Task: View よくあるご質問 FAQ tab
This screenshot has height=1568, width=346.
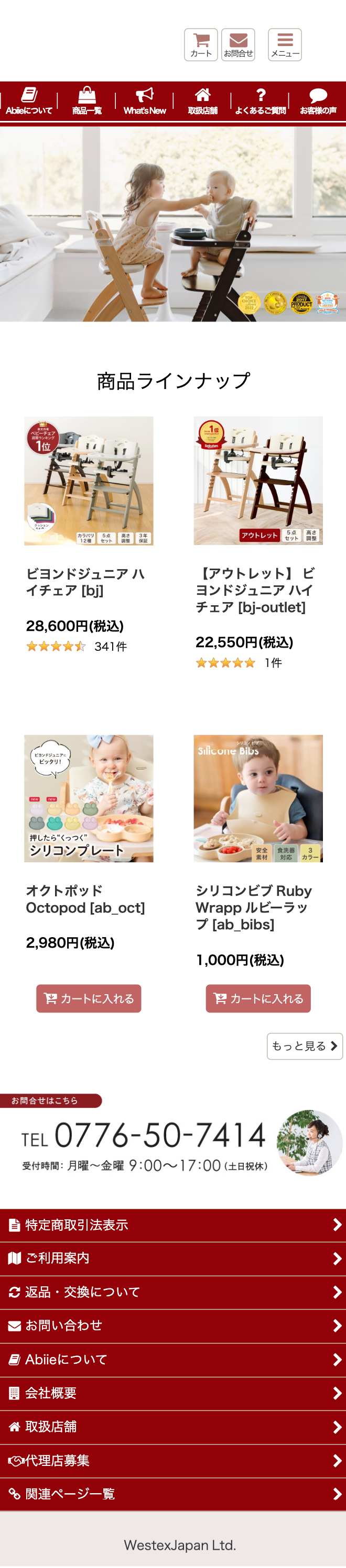Action: [x=260, y=101]
